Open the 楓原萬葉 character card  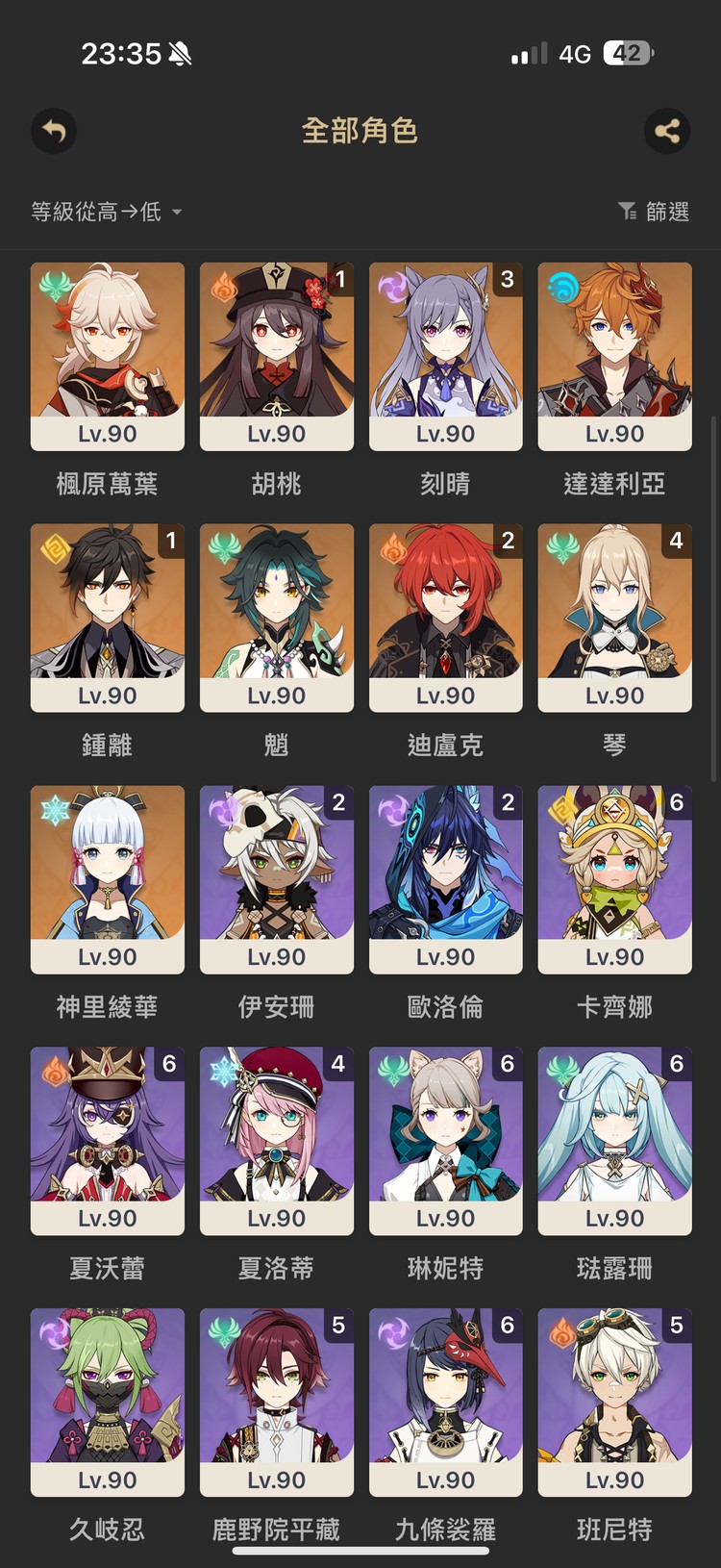click(x=108, y=356)
